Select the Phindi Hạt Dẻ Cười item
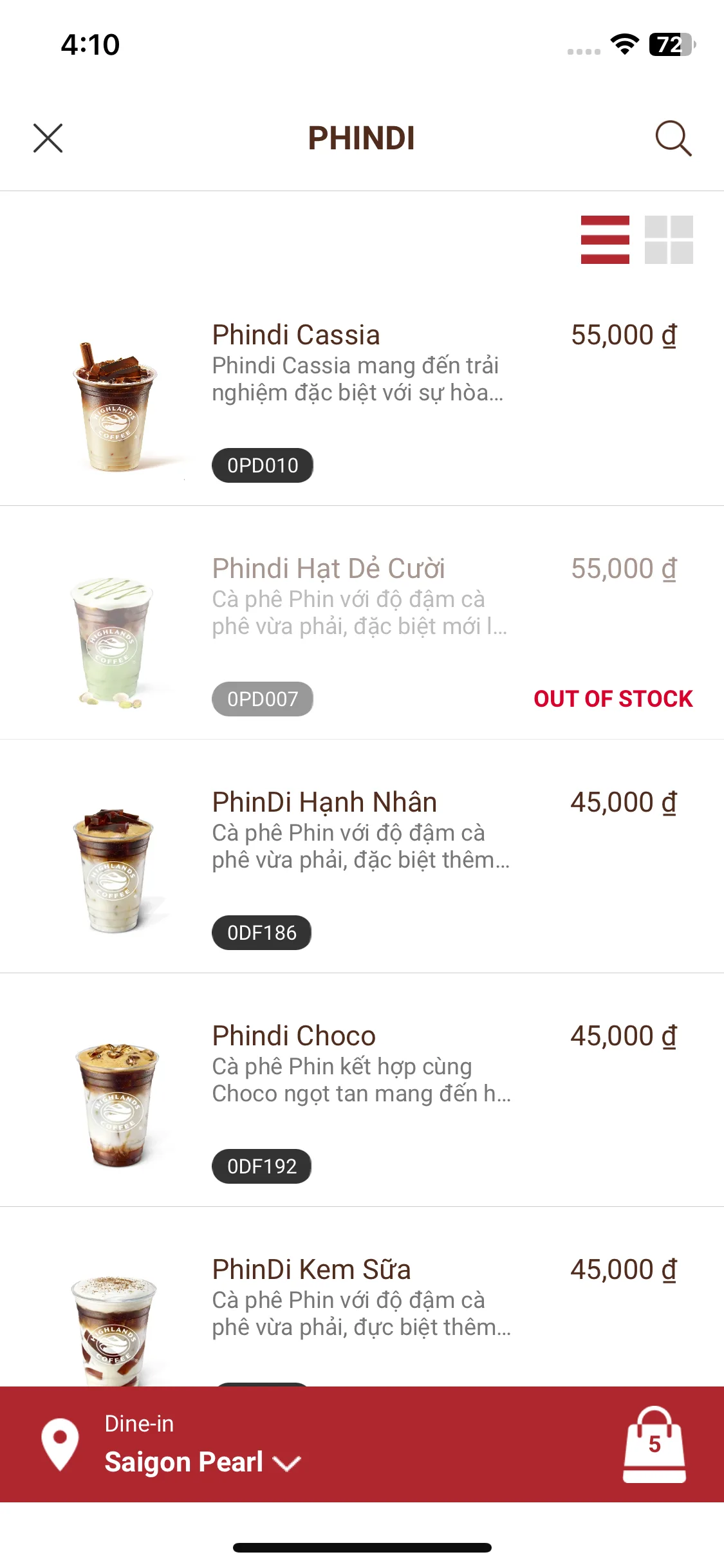This screenshot has width=724, height=1568. (x=328, y=570)
